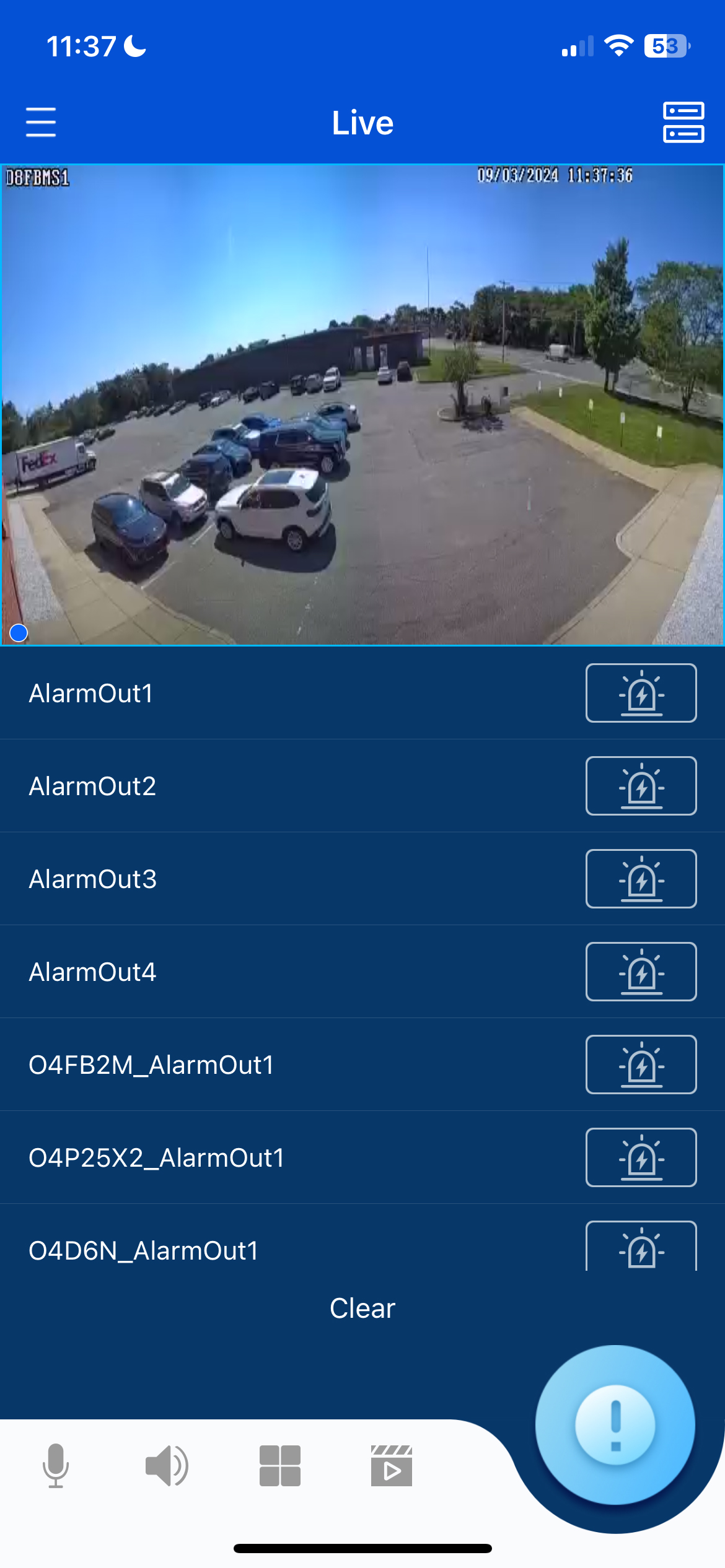Tap Clear below the alarm list
The image size is (725, 1568).
[362, 1309]
